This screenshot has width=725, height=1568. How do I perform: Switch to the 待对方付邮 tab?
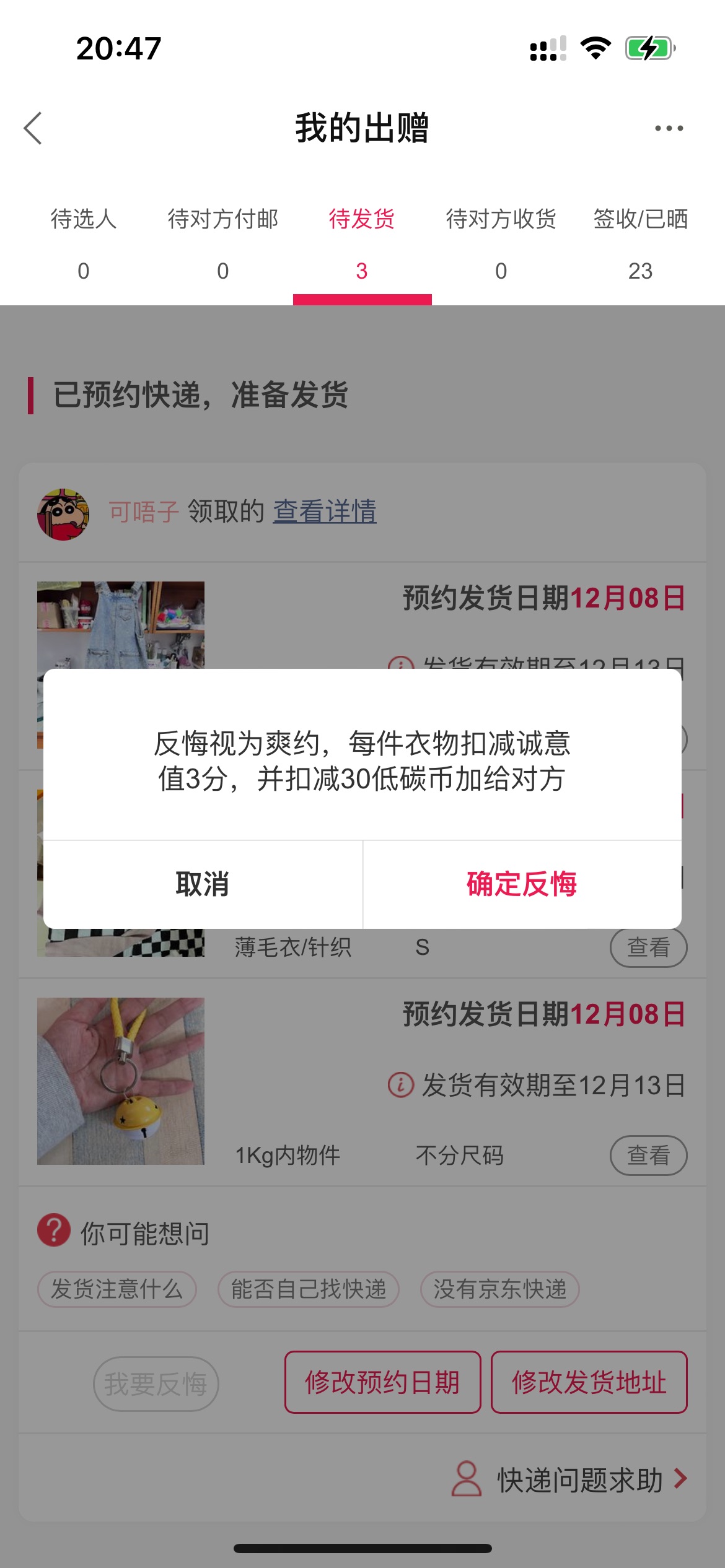tap(223, 245)
